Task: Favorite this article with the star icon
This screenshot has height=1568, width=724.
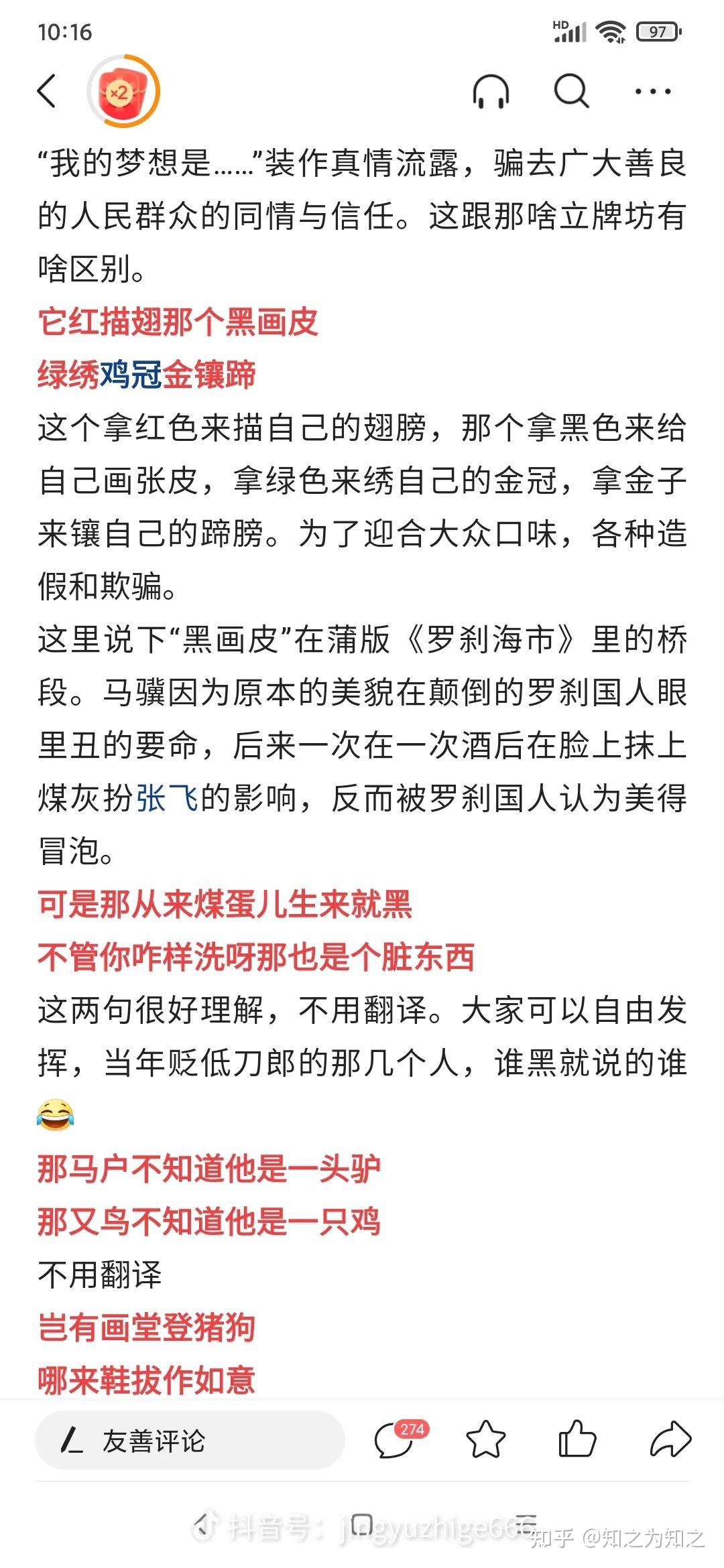Action: pos(485,1440)
